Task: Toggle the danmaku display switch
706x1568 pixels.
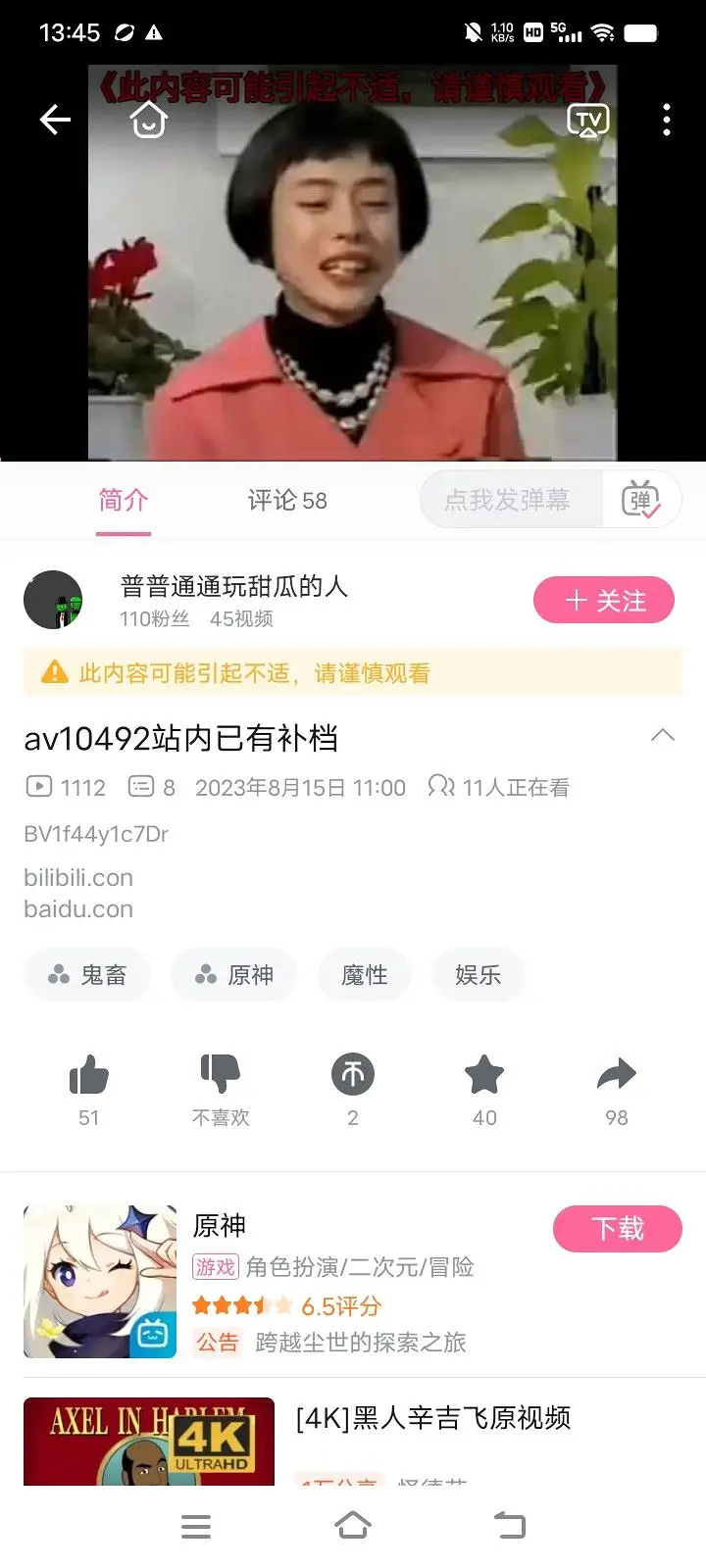Action: (x=642, y=500)
